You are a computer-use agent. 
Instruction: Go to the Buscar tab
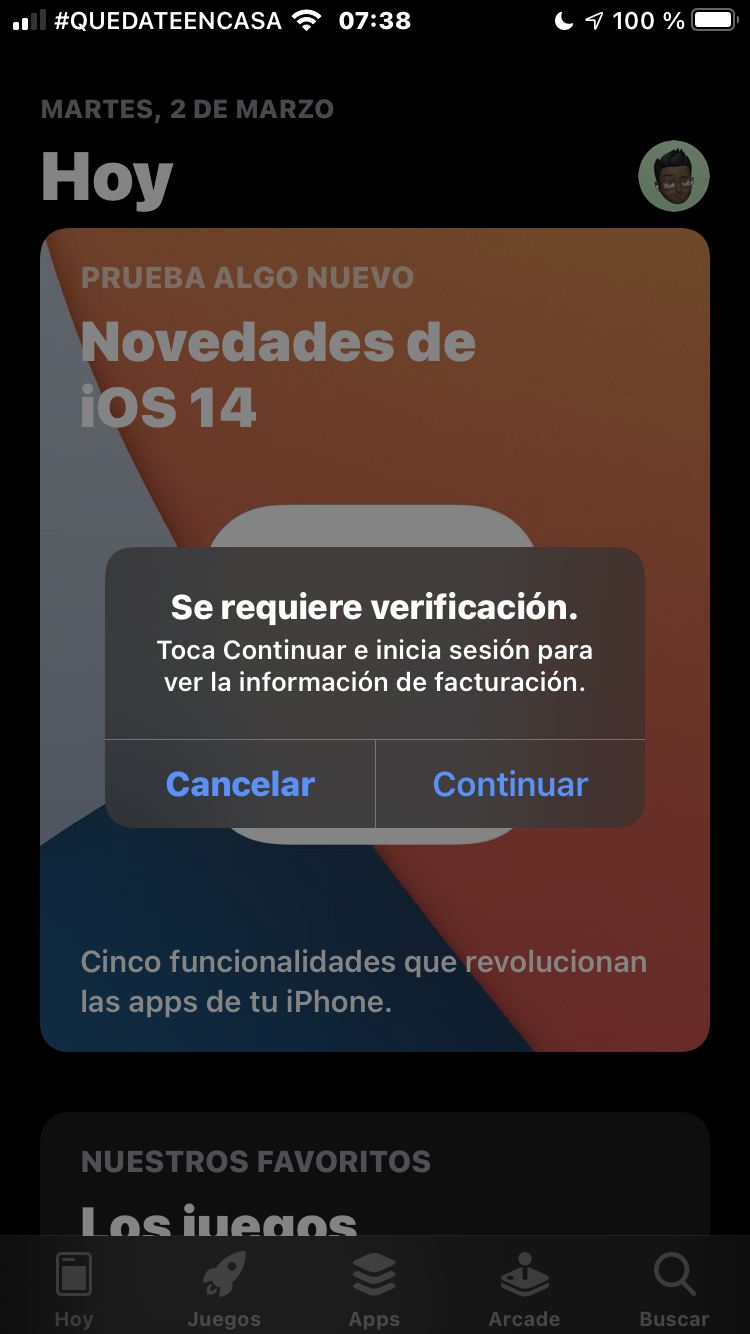click(674, 1290)
